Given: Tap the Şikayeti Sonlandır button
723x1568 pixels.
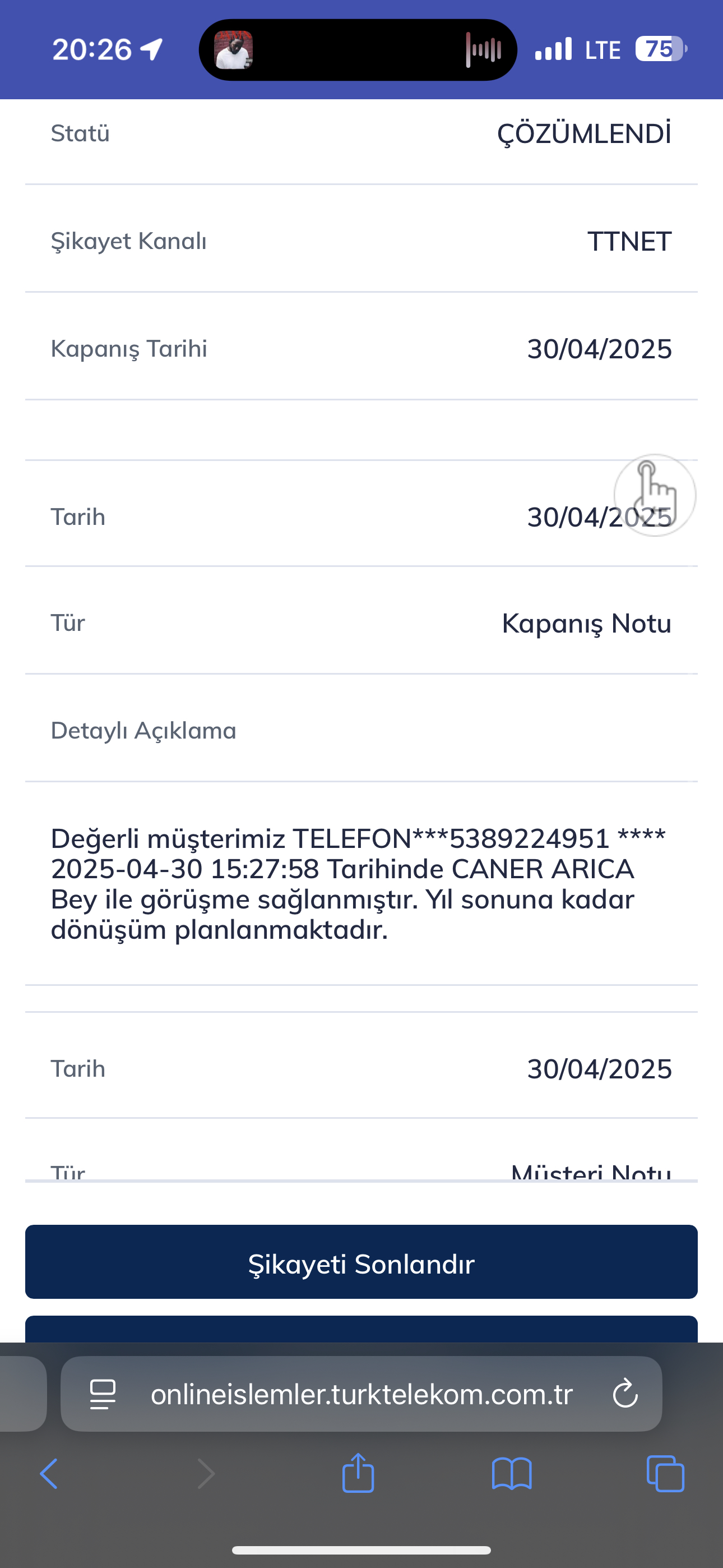Looking at the screenshot, I should pos(361,1261).
